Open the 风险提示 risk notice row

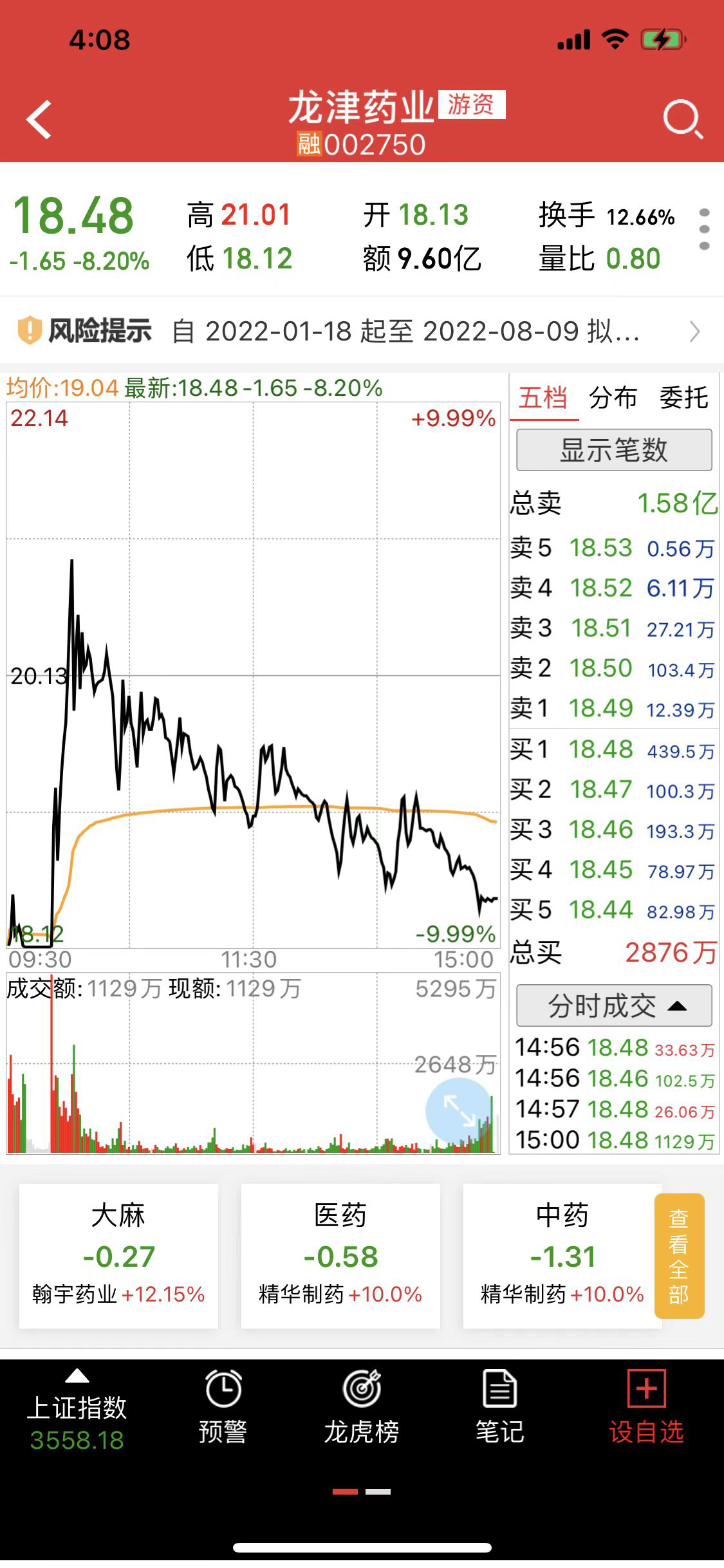(360, 331)
